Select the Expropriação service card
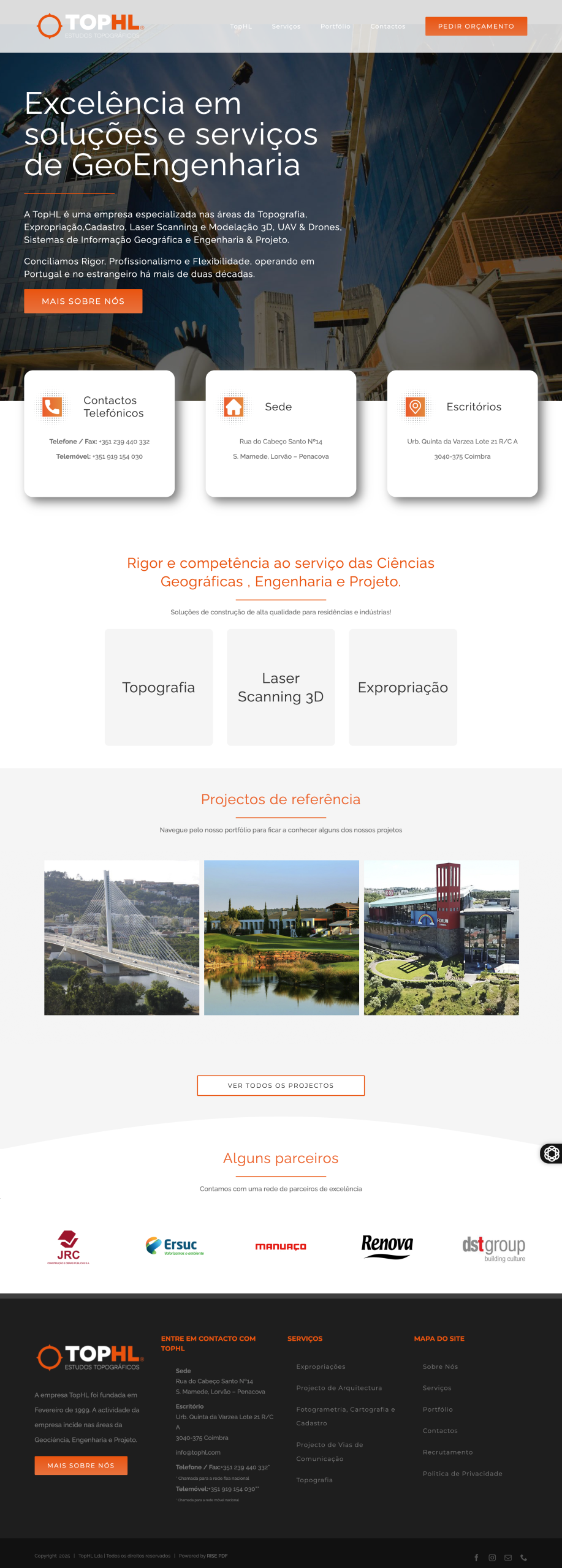The width and height of the screenshot is (562, 1568). click(403, 687)
